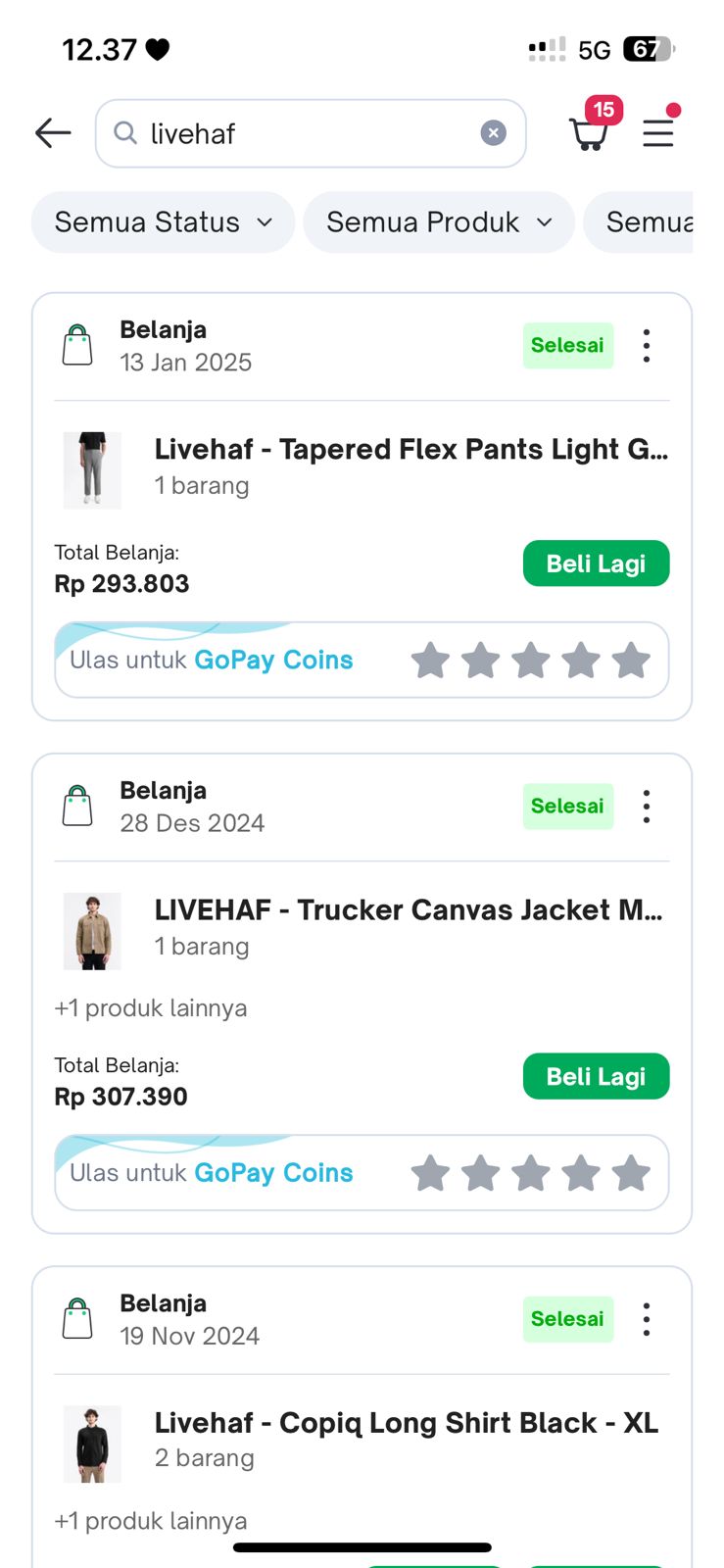Rate the Tapered Flex Pants order five stars
Viewport: 724px width, 1568px height.
coord(631,661)
